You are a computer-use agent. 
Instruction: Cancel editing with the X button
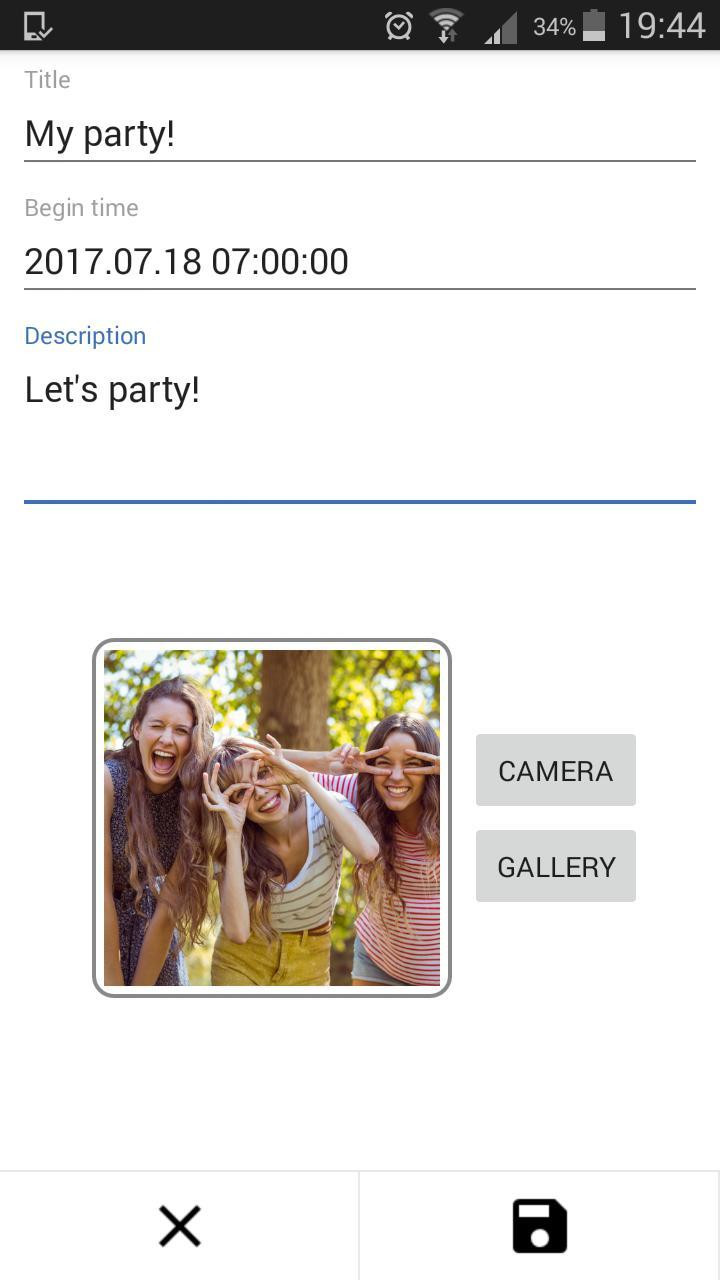point(180,1226)
